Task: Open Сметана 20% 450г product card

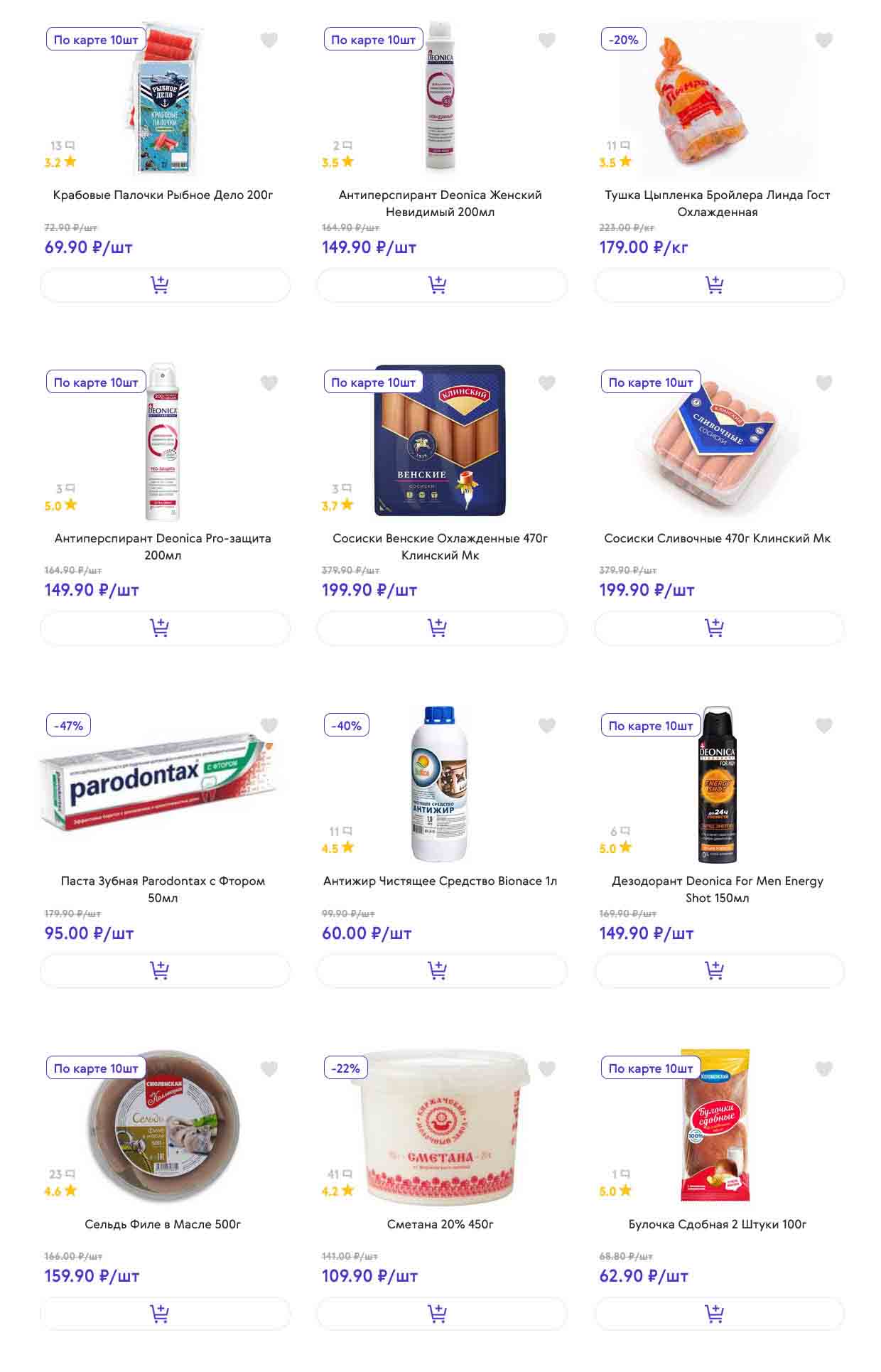Action: click(440, 1224)
